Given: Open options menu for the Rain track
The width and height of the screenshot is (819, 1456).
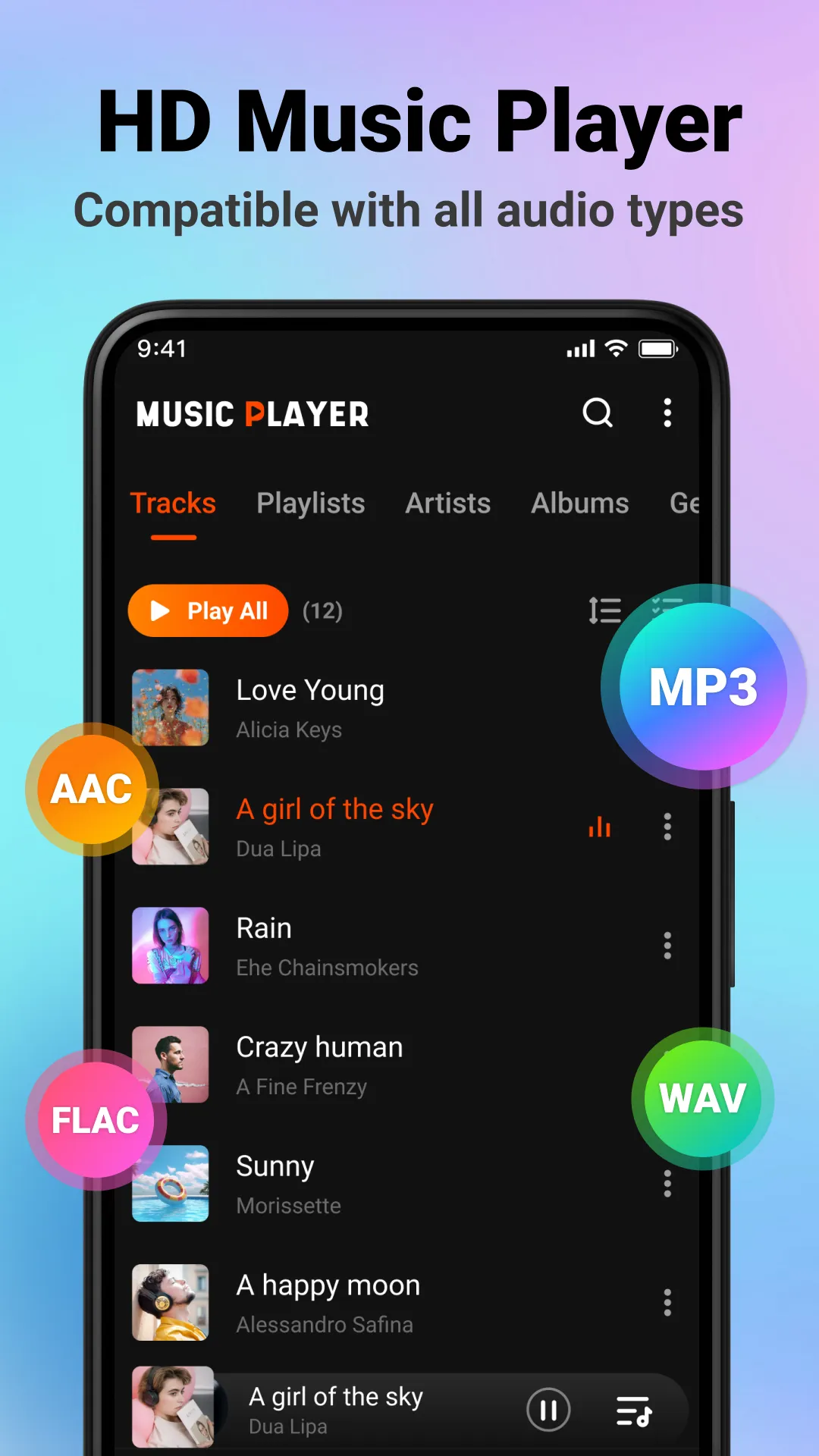Looking at the screenshot, I should coord(667,946).
